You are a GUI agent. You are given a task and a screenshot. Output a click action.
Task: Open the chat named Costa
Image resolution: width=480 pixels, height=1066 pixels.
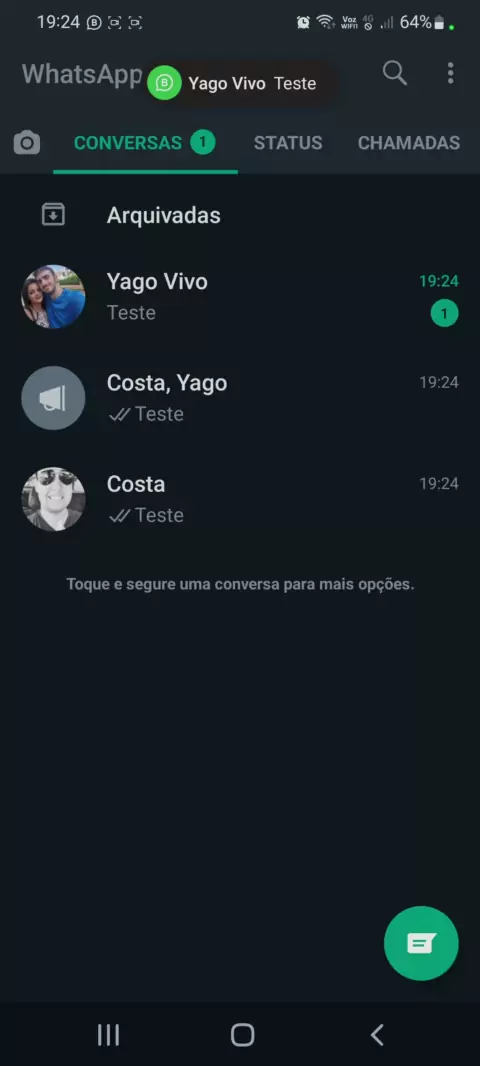point(240,499)
